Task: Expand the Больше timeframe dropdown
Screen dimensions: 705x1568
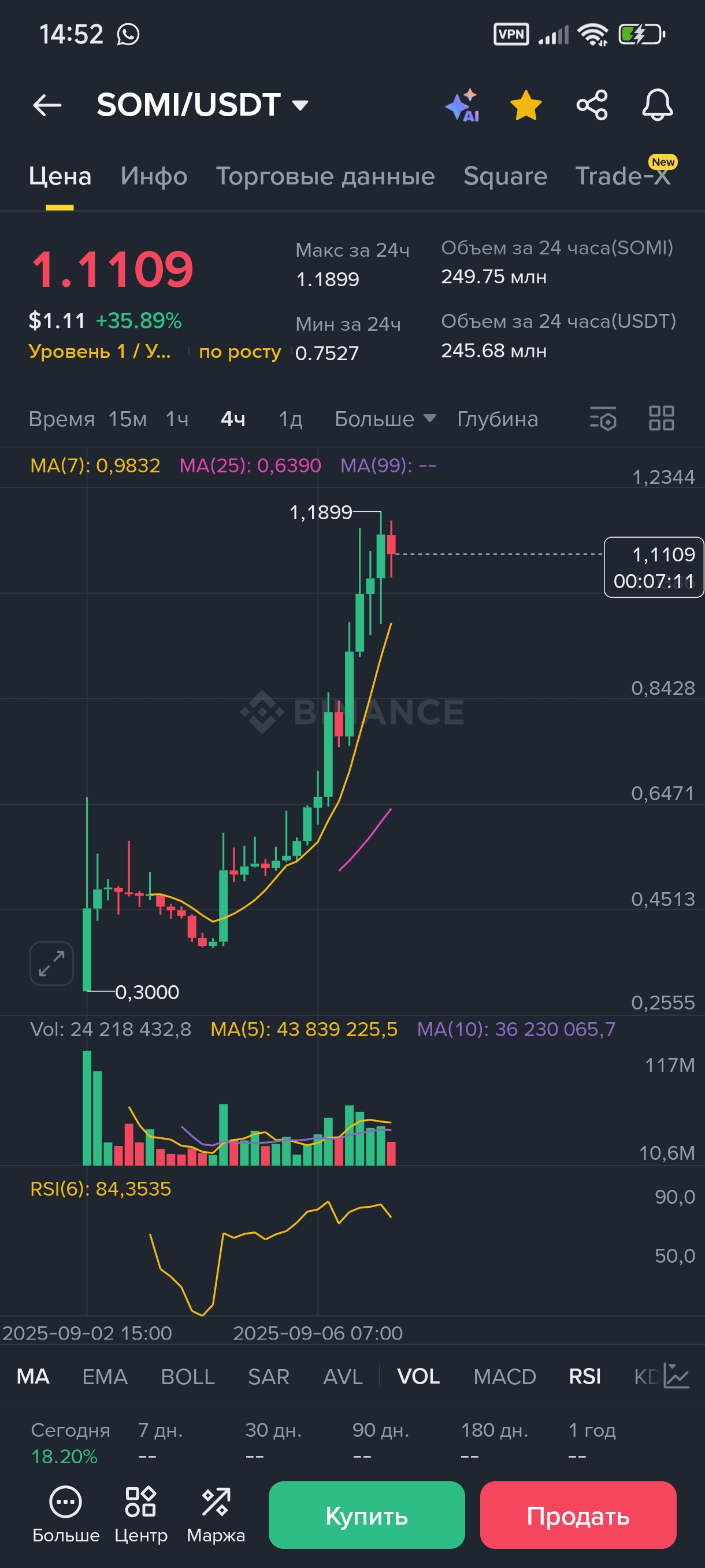Action: pyautogui.click(x=385, y=419)
